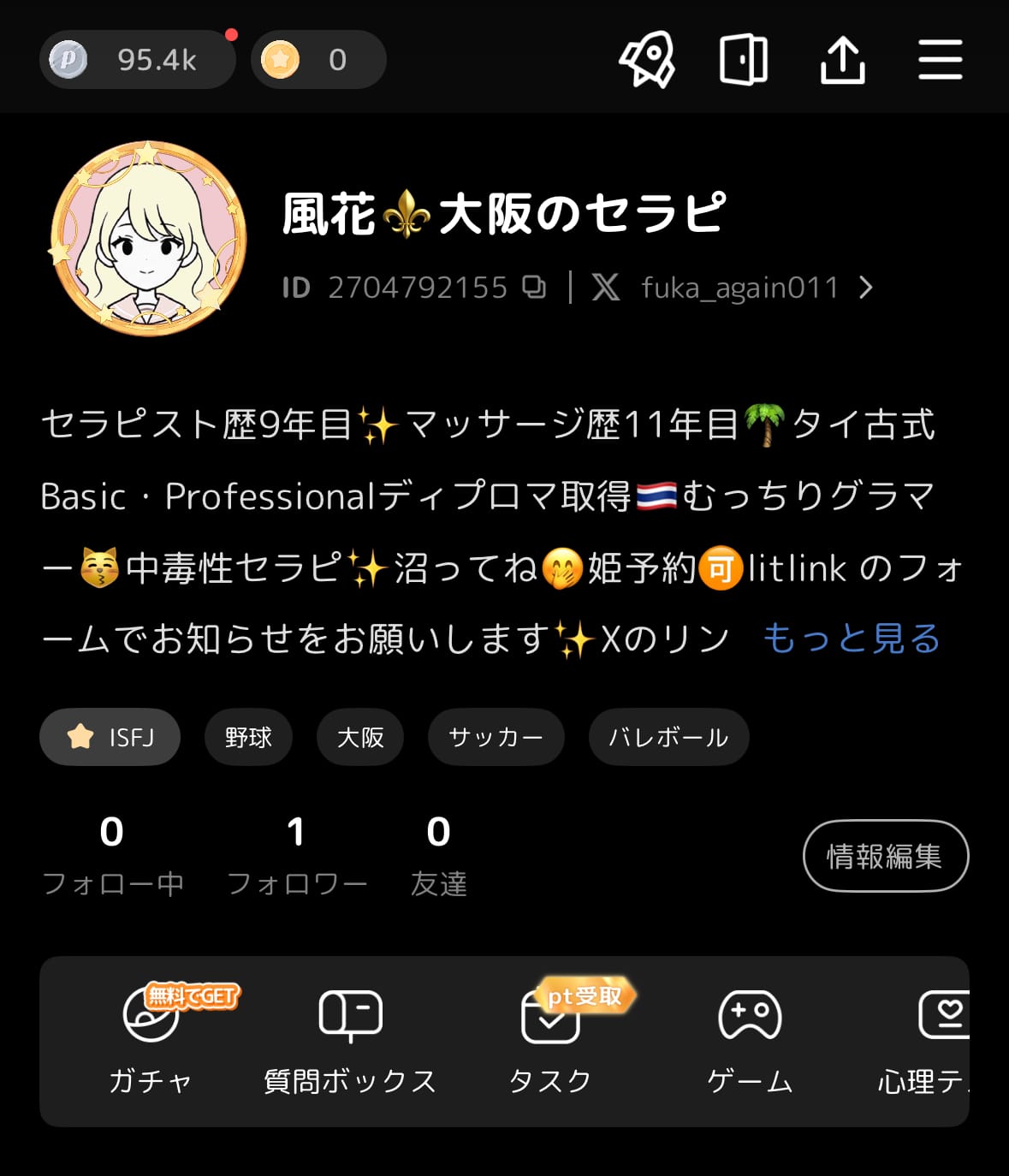
Task: Choose the サッカー tag chip
Action: pyautogui.click(x=496, y=737)
